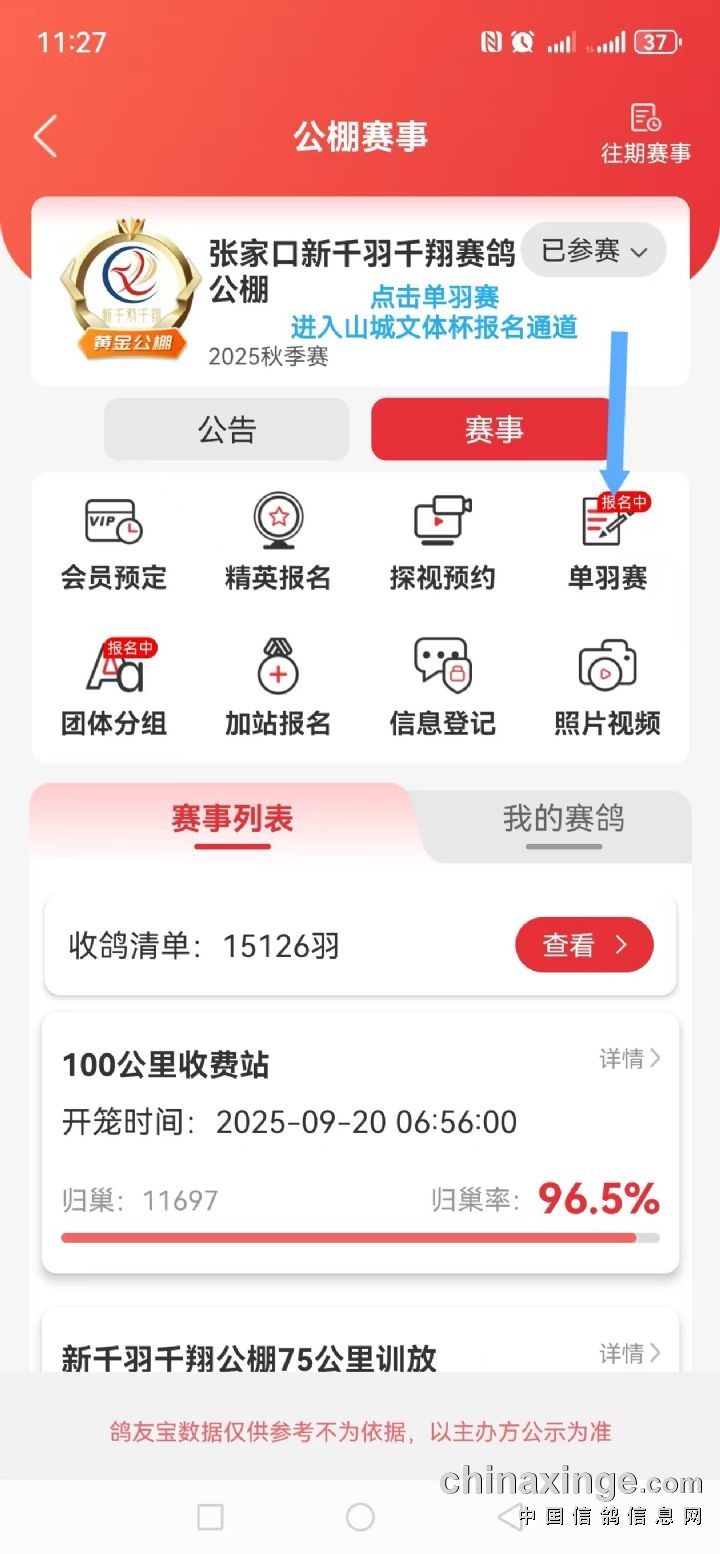This screenshot has height=1554, width=720.
Task: Switch to 我的赛鸽 tab
Action: [x=563, y=820]
